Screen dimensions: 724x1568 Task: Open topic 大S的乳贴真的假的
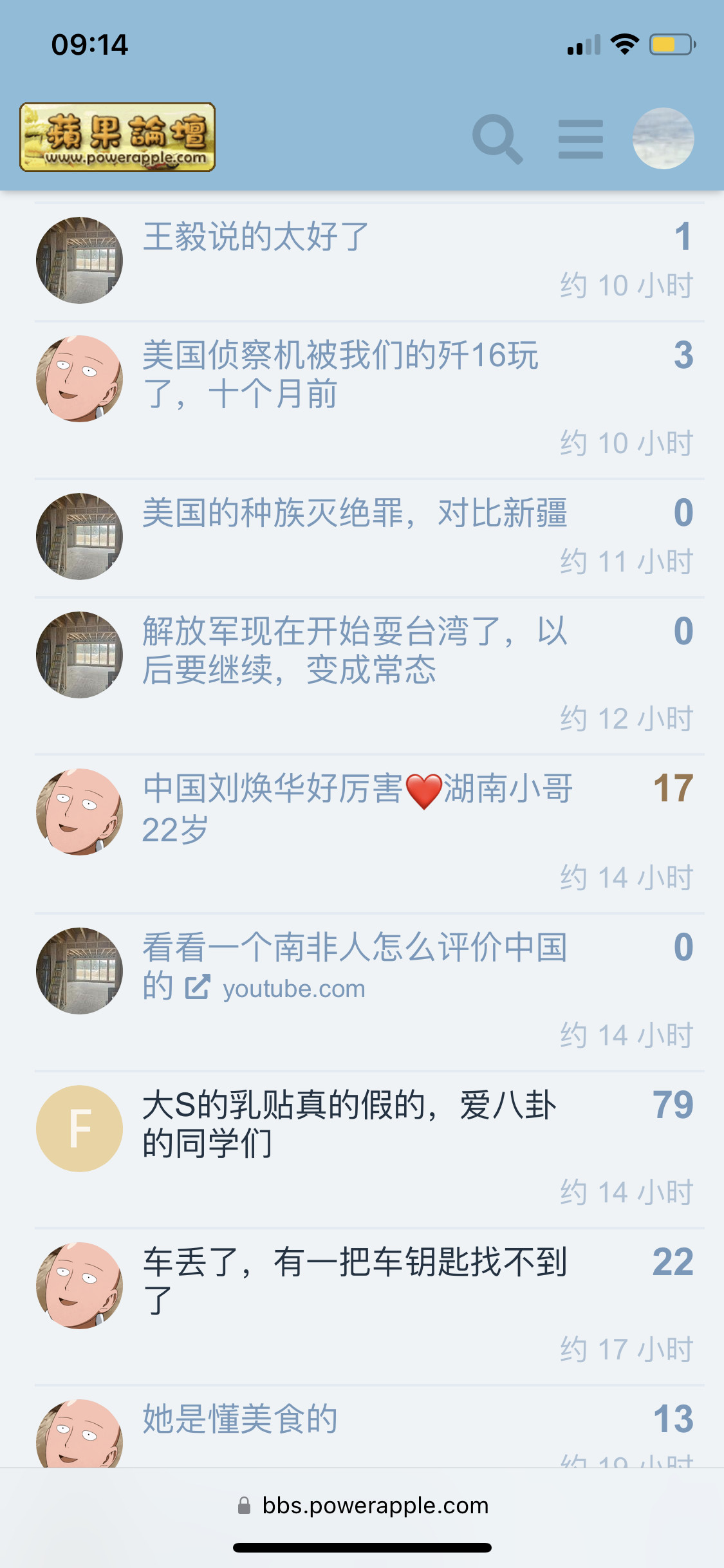(x=349, y=1123)
